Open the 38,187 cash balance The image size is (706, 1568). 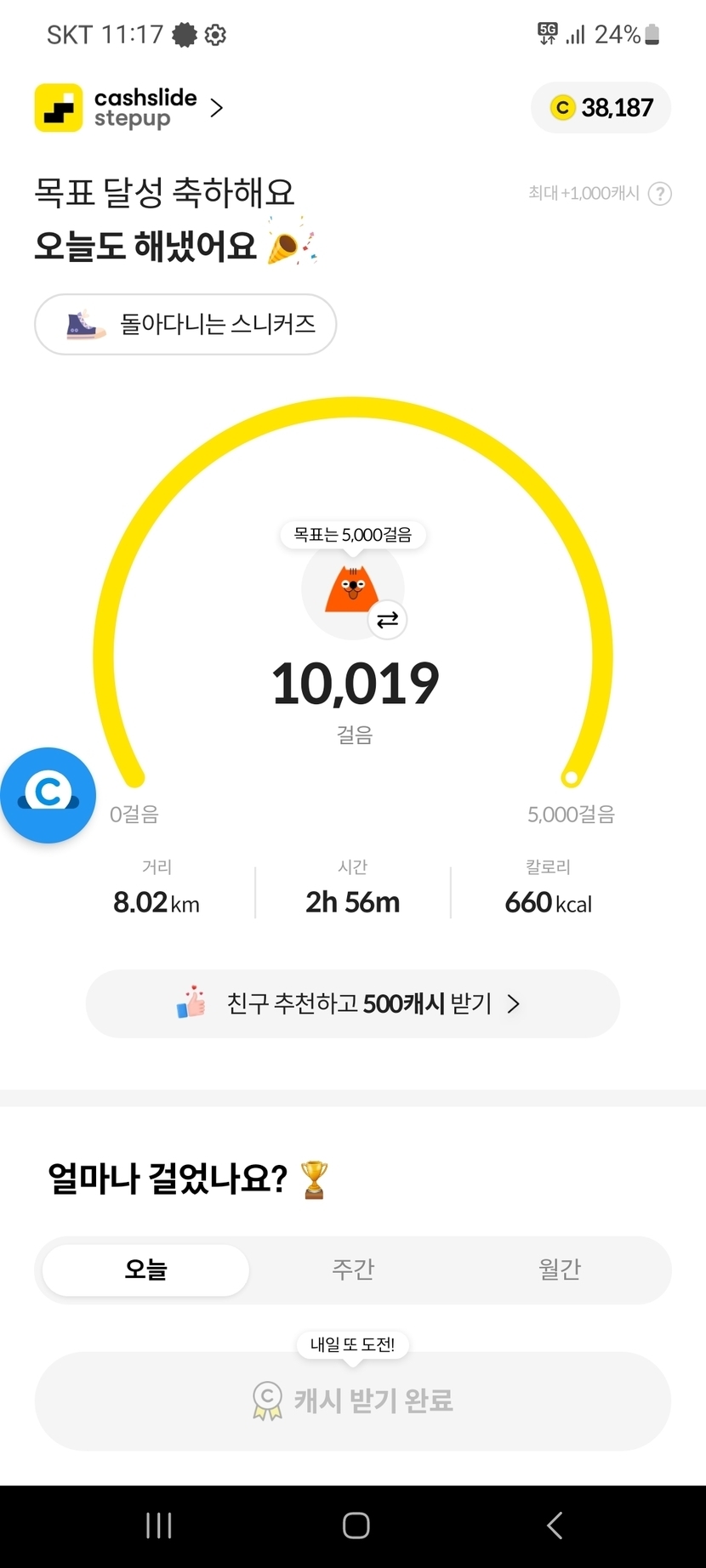pos(601,108)
